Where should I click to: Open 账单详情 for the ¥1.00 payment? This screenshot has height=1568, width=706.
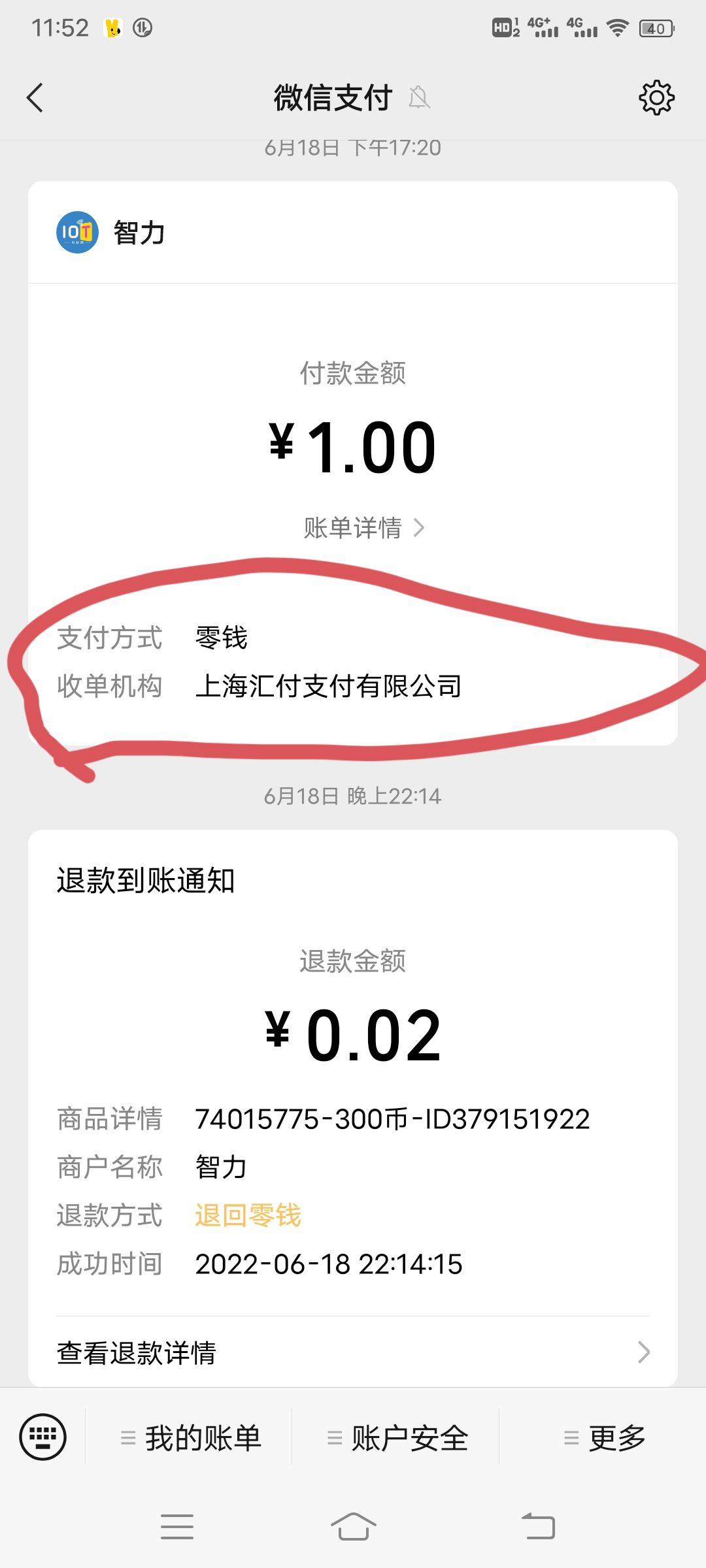(364, 527)
